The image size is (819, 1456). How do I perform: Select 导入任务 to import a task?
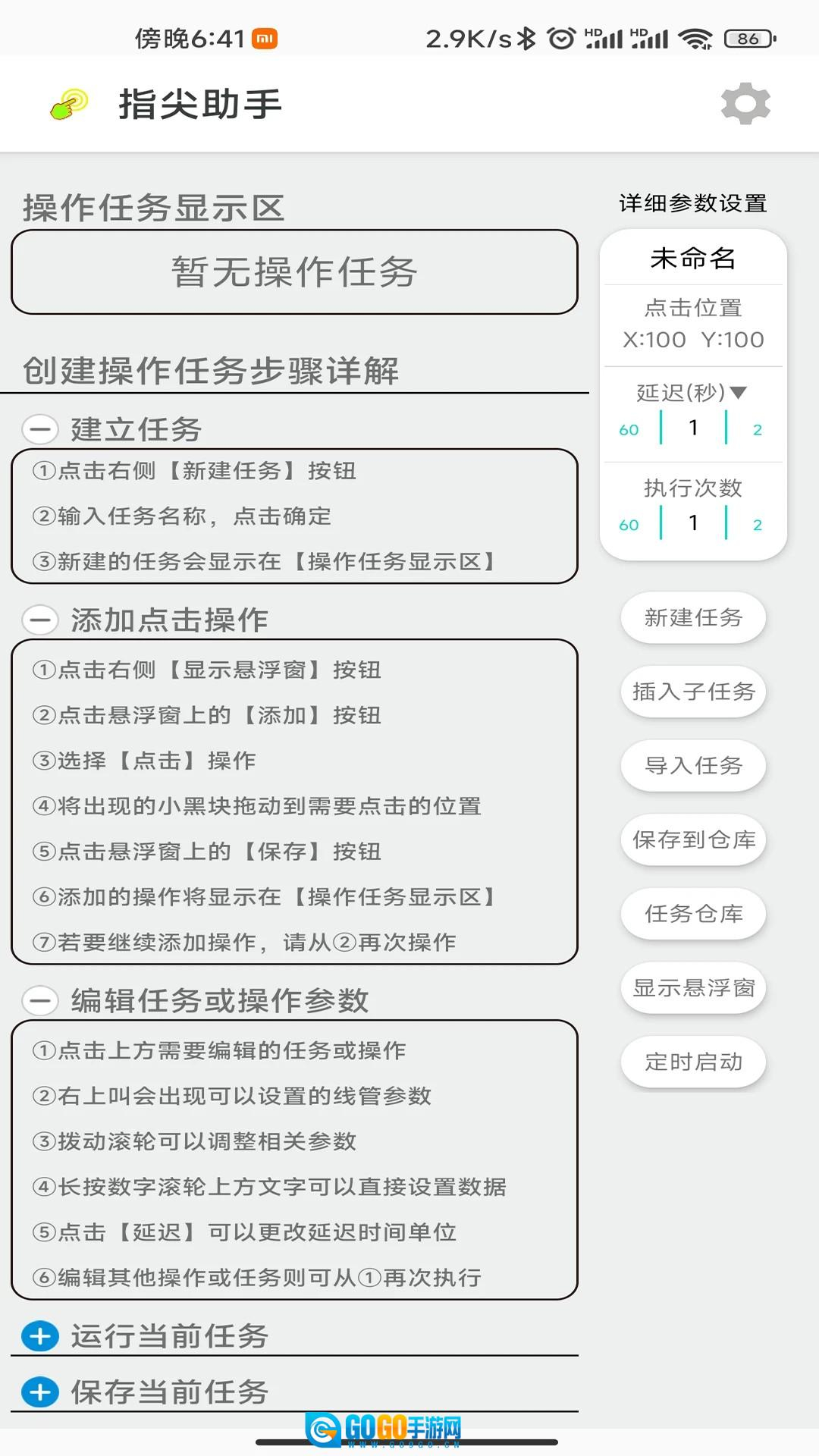[693, 766]
